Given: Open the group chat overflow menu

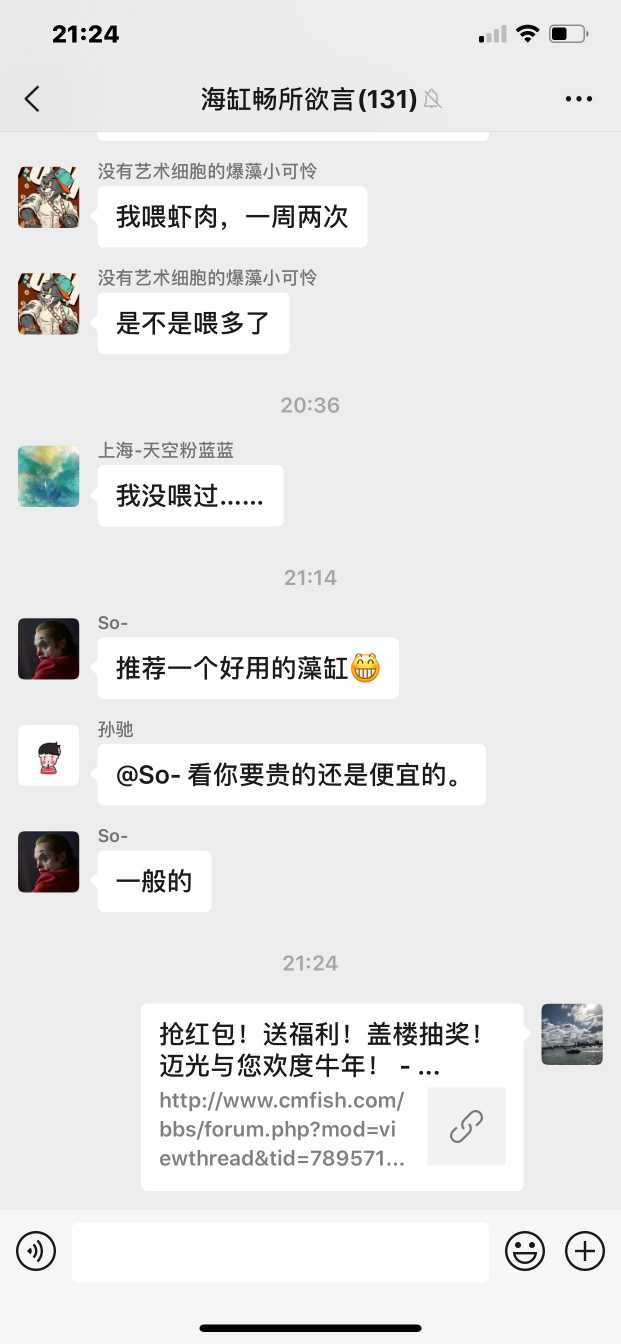Looking at the screenshot, I should [x=579, y=99].
